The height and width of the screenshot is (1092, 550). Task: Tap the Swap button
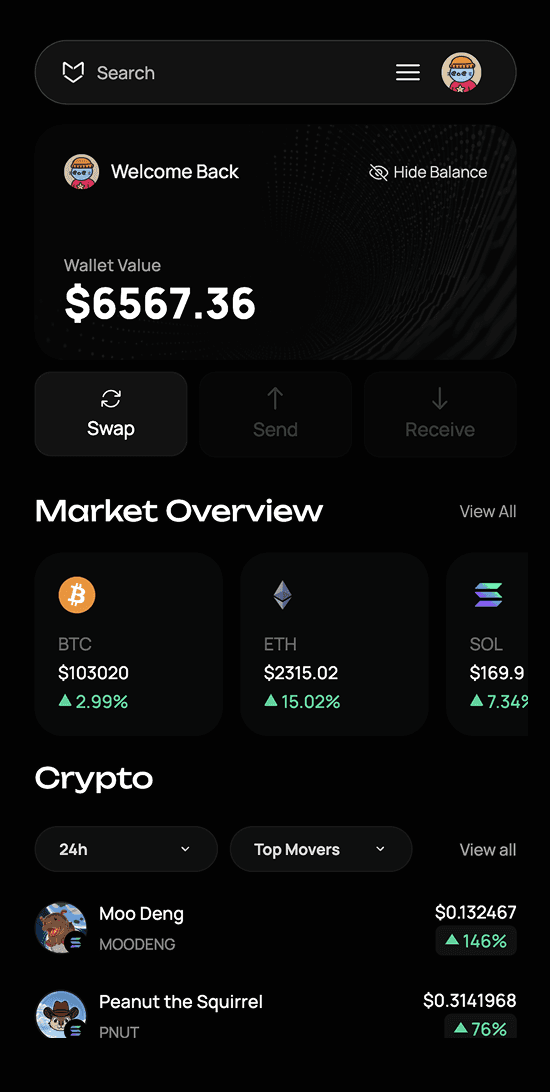pyautogui.click(x=111, y=414)
